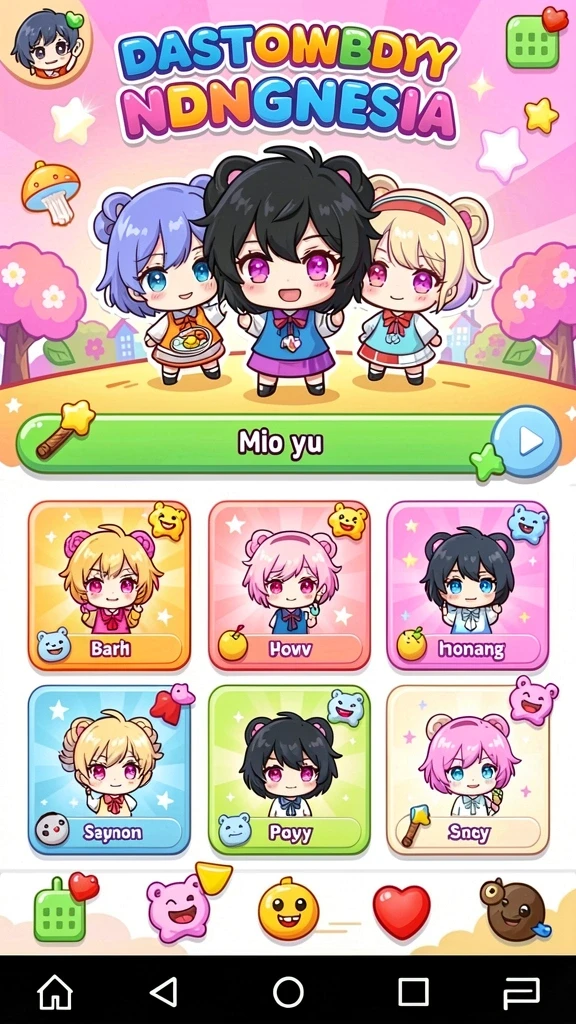The image size is (576, 1024).
Task: Open the green grid menu at top
Action: pos(533,40)
